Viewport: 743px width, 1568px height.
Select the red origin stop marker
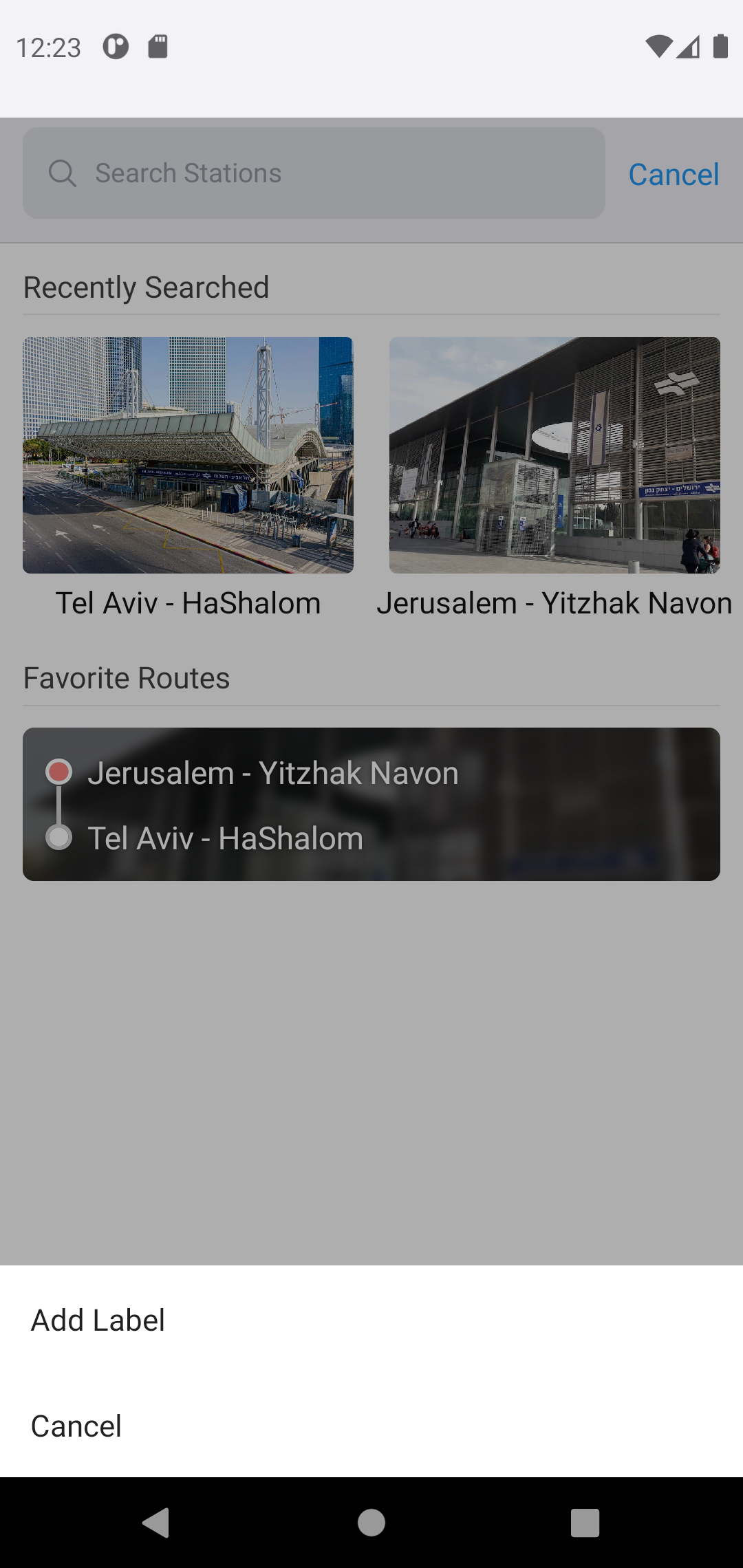tap(61, 772)
